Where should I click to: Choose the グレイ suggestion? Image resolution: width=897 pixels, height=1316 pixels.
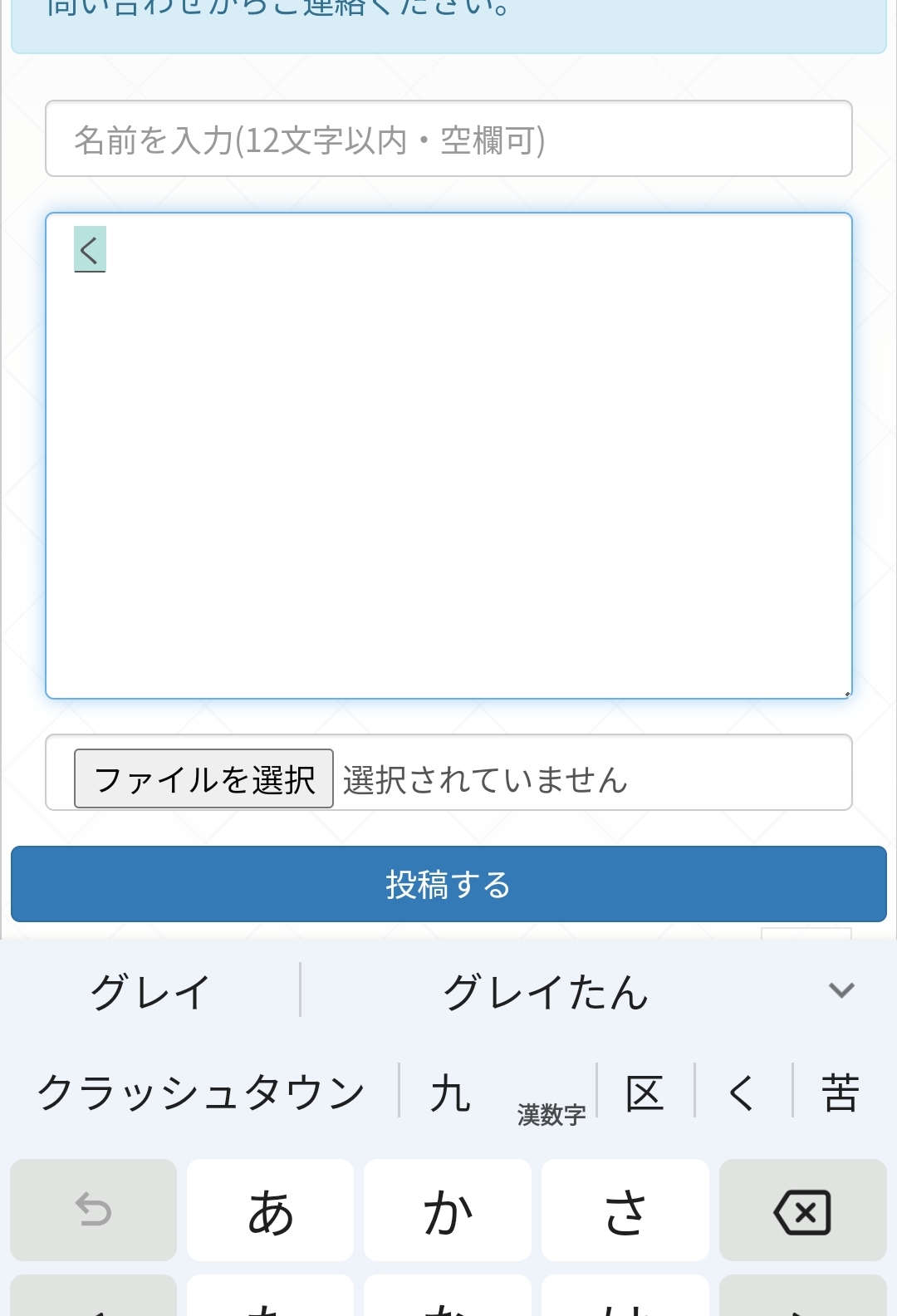click(151, 991)
